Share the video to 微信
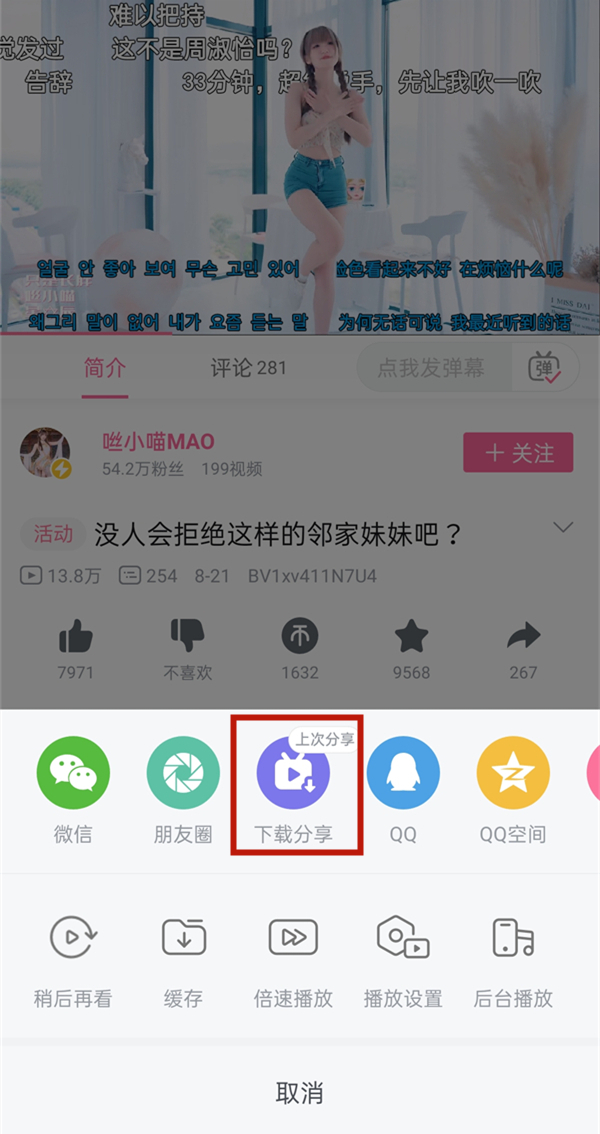 pyautogui.click(x=73, y=771)
